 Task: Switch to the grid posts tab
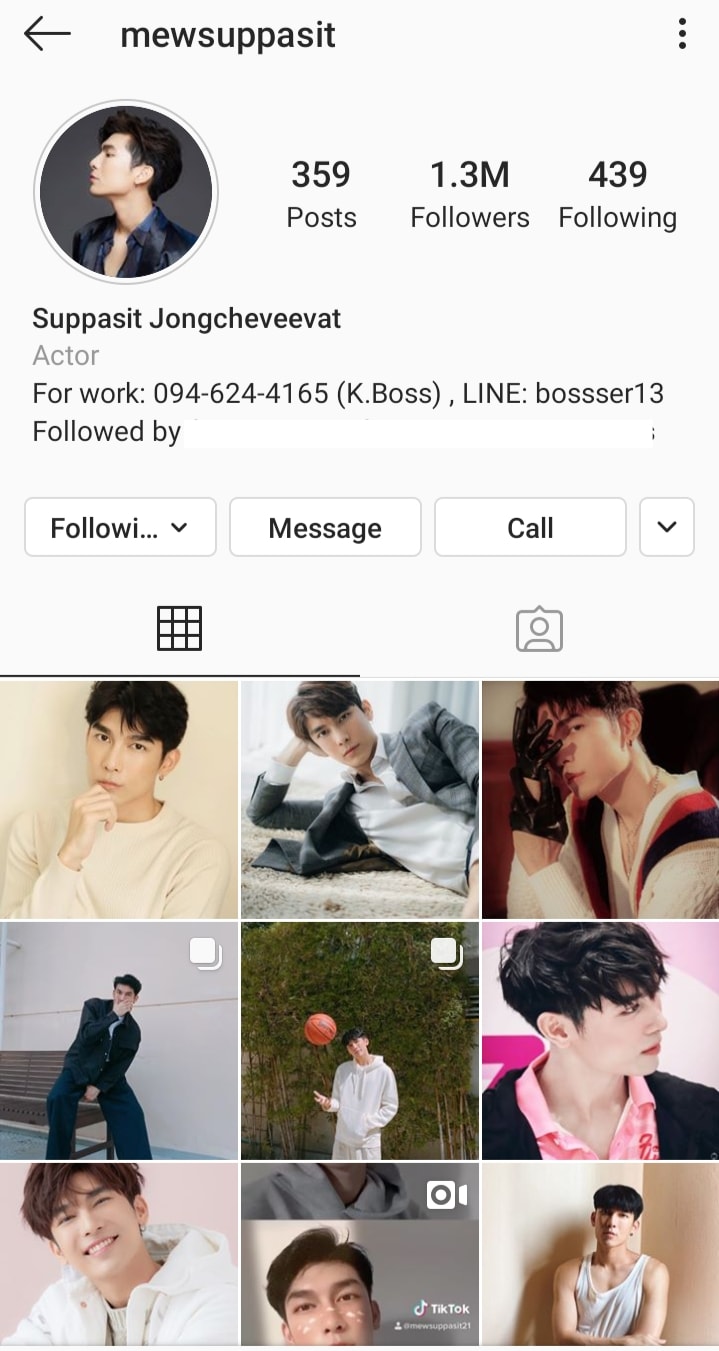click(180, 629)
